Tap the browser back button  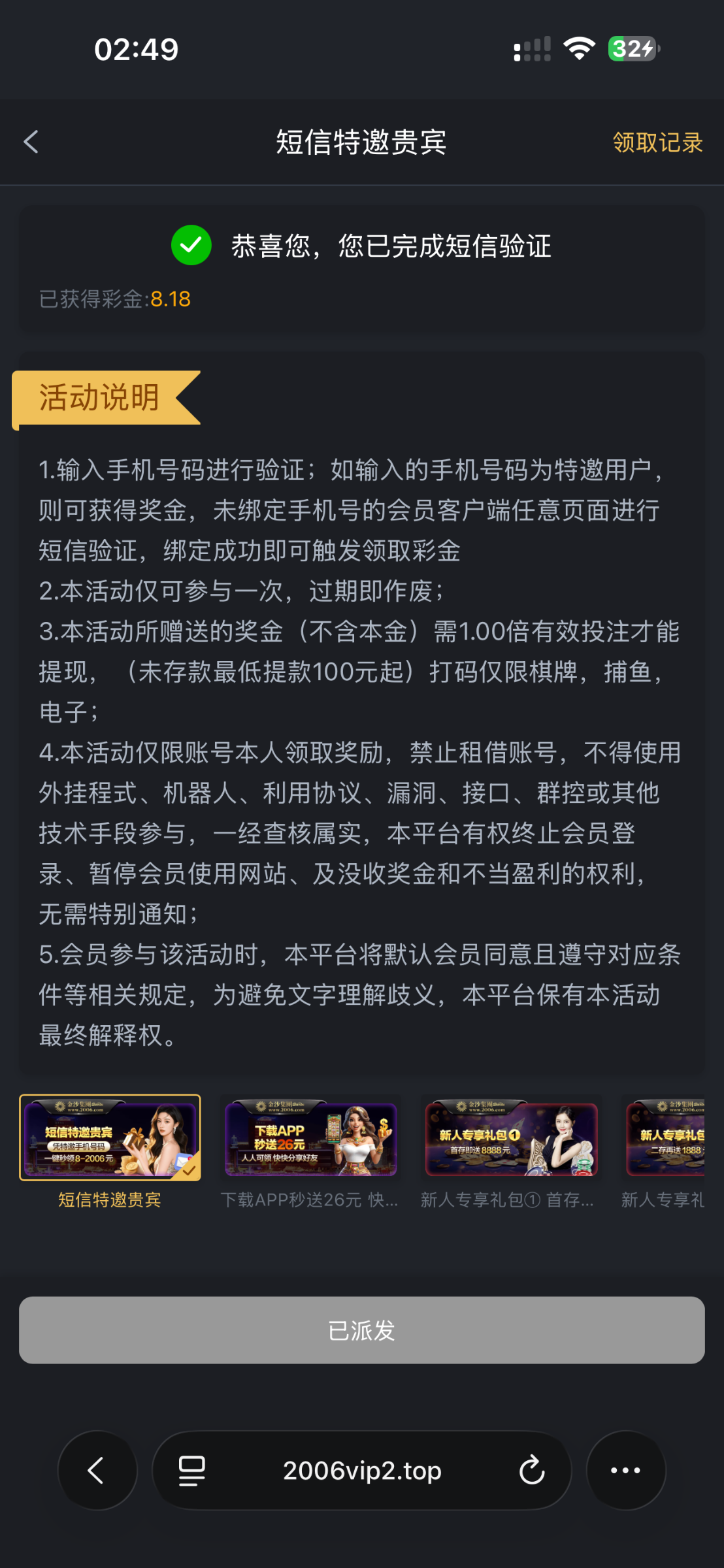pos(97,1471)
